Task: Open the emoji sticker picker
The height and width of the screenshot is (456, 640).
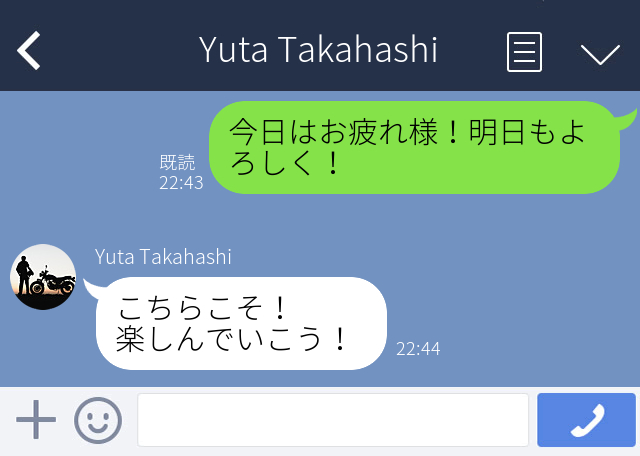Action: [x=98, y=420]
